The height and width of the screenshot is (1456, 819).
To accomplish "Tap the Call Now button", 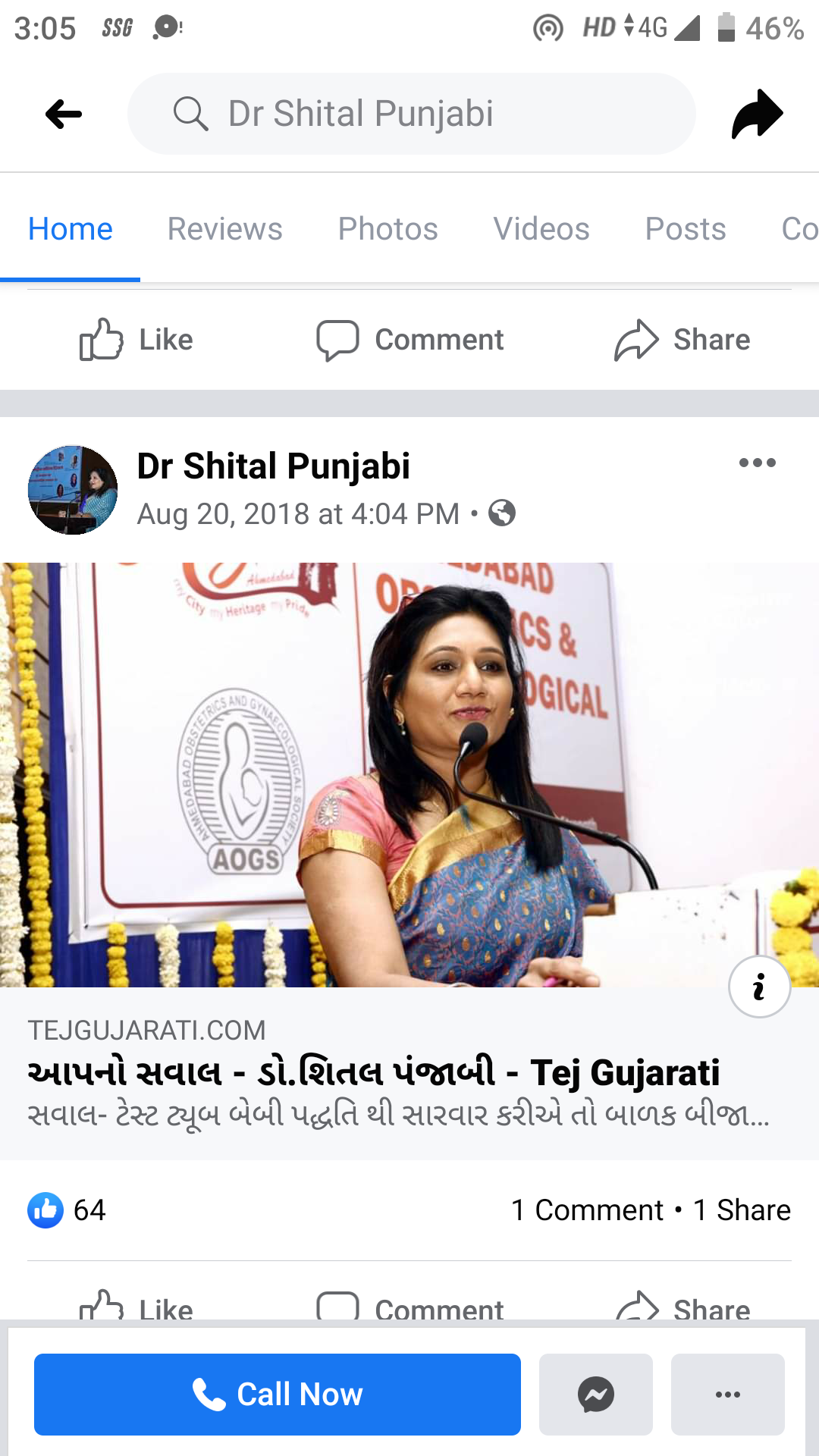I will tap(278, 1394).
